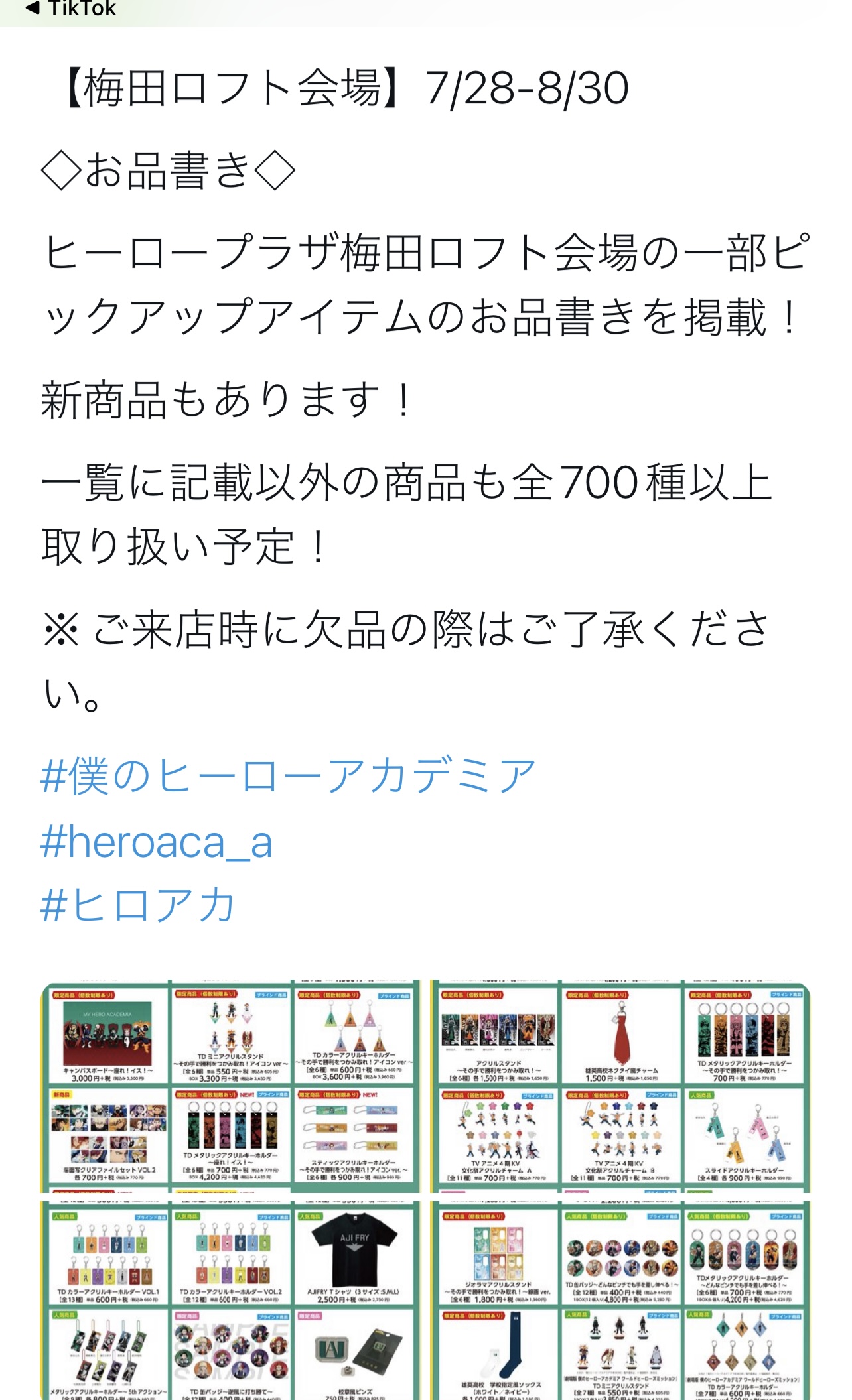
Task: Open the image with the navy school socks
Action: click(x=620, y=1301)
